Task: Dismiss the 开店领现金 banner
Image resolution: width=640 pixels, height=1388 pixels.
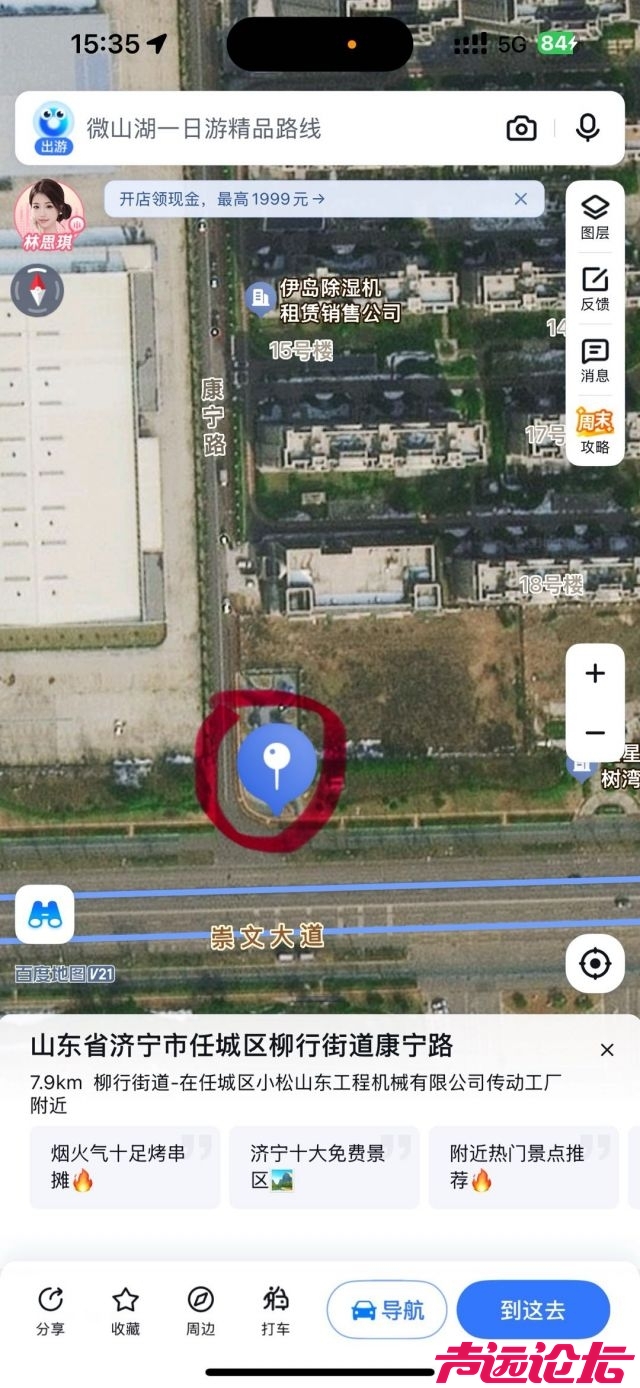Action: click(x=520, y=199)
